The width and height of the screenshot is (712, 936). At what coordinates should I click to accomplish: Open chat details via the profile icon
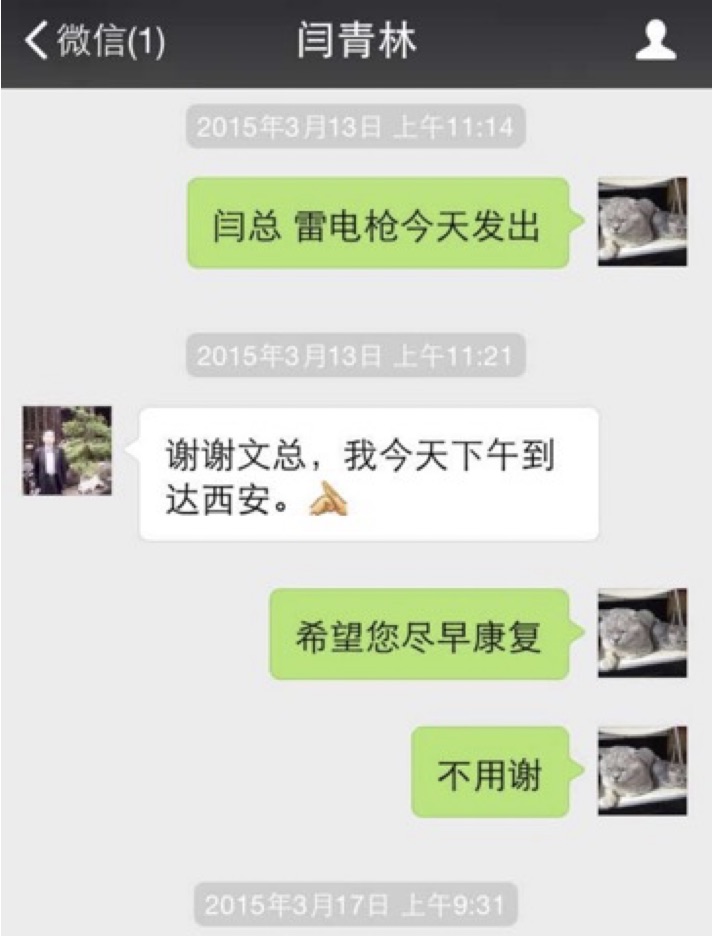click(x=656, y=42)
